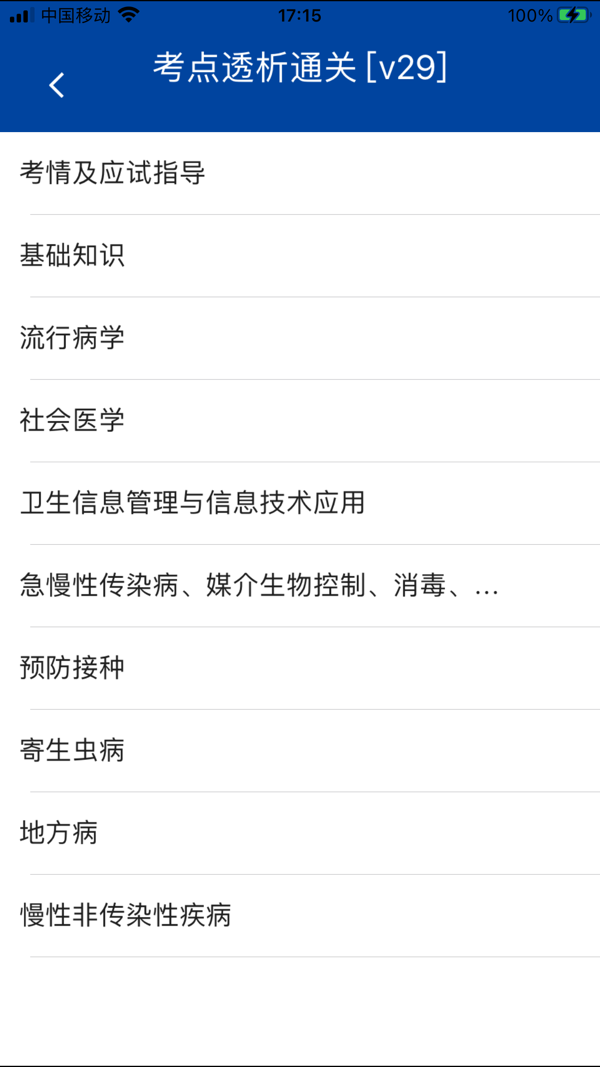Tap the 社会医学 row

pyautogui.click(x=72, y=421)
